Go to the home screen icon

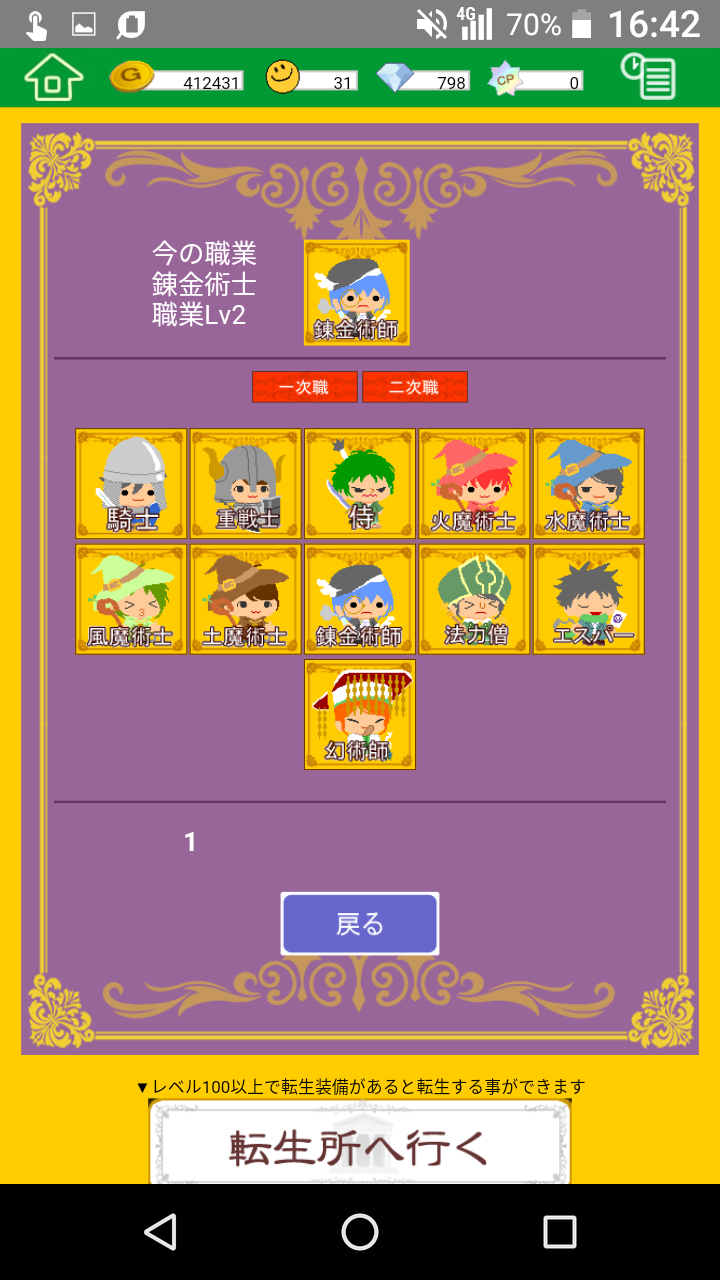[53, 78]
